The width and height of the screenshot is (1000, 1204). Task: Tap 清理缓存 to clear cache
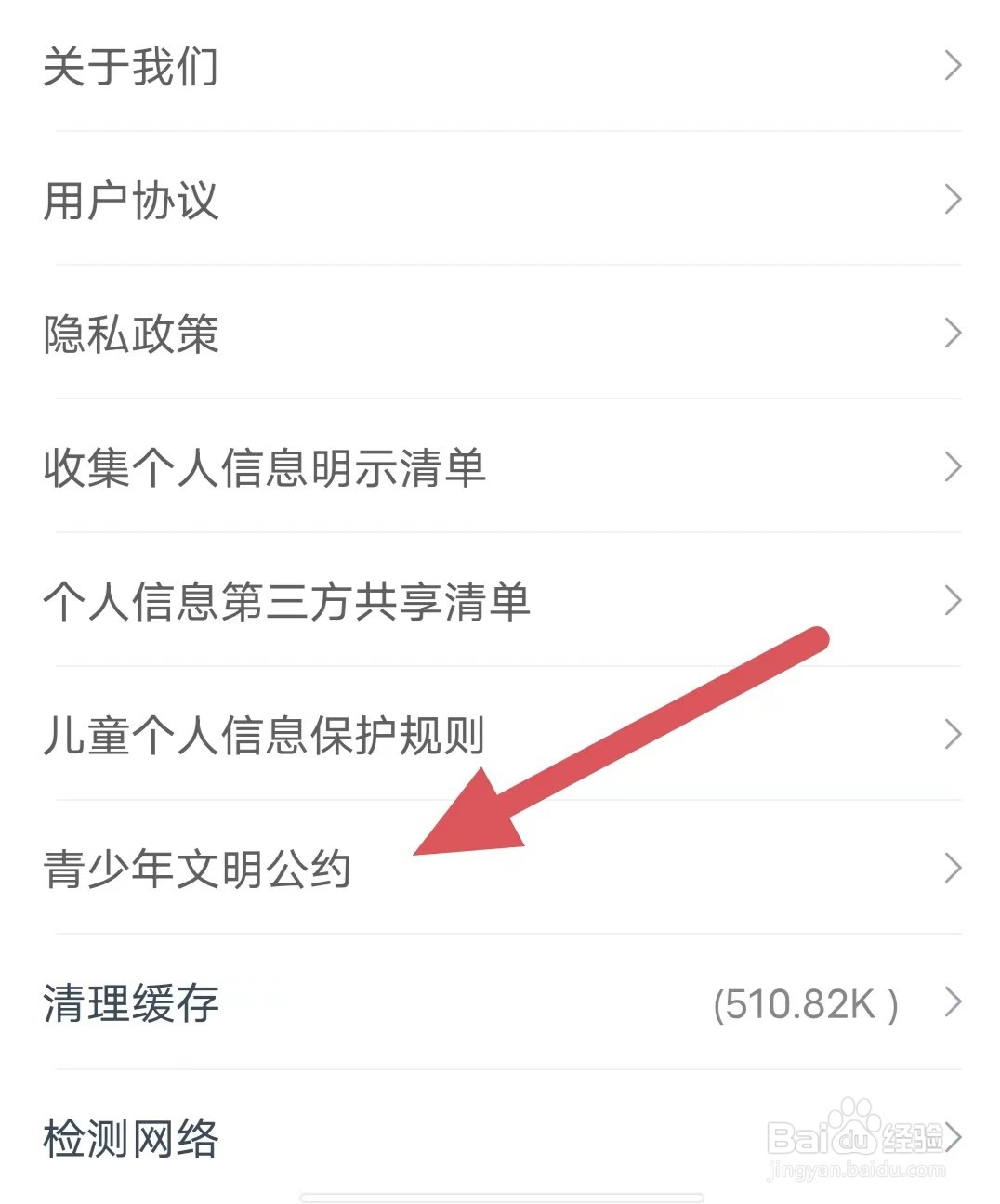point(130,1003)
